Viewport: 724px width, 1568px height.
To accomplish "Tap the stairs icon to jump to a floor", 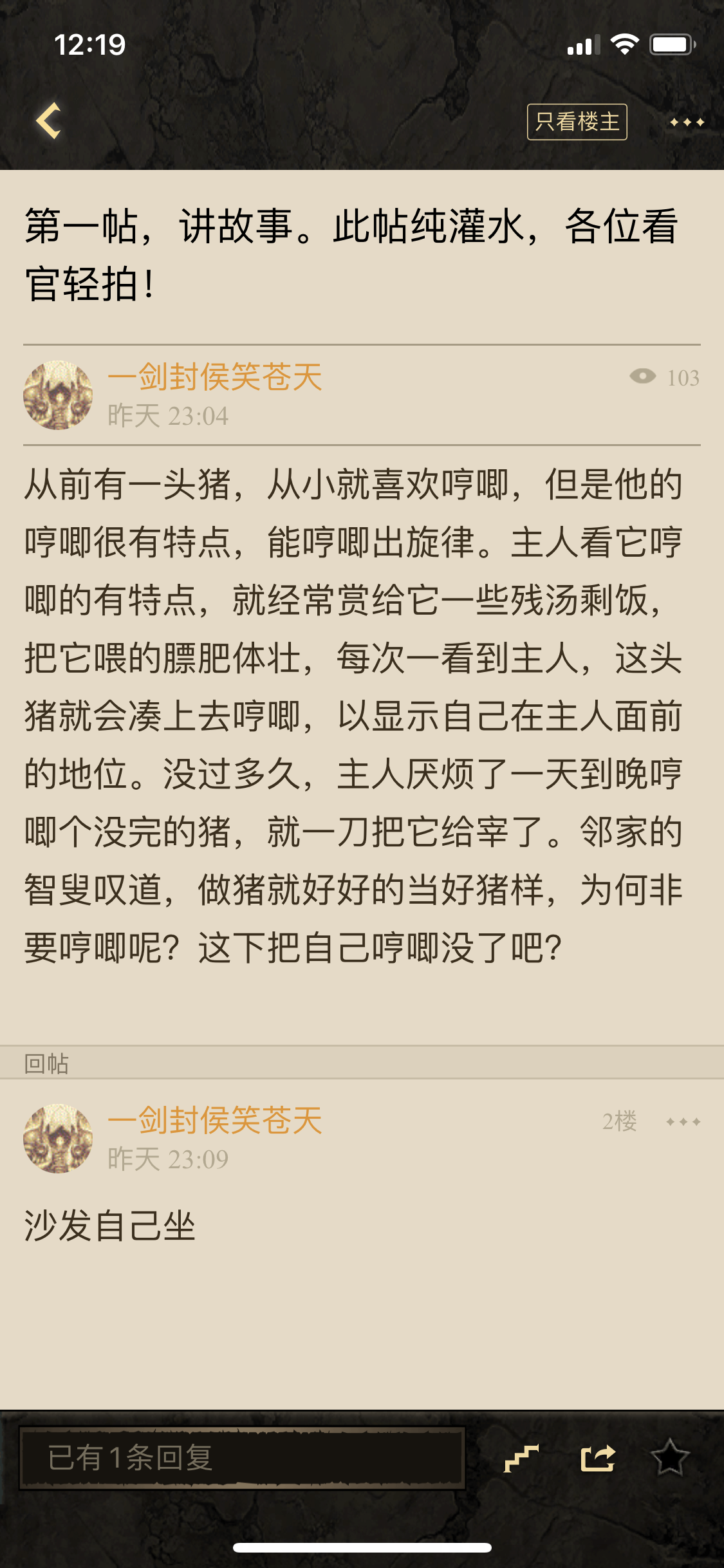I will [x=521, y=1458].
